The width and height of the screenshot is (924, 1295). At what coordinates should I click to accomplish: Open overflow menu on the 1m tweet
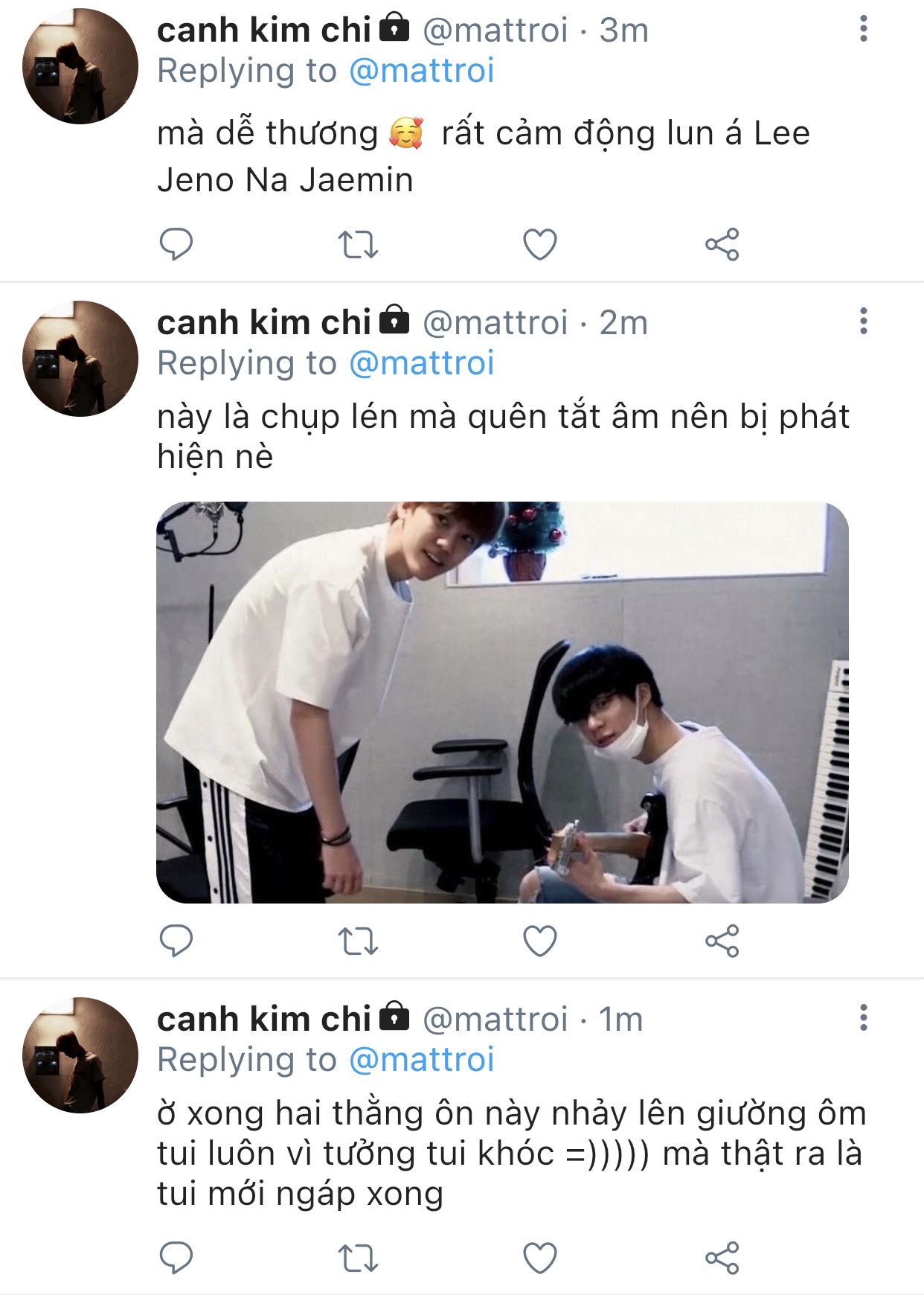[863, 1017]
